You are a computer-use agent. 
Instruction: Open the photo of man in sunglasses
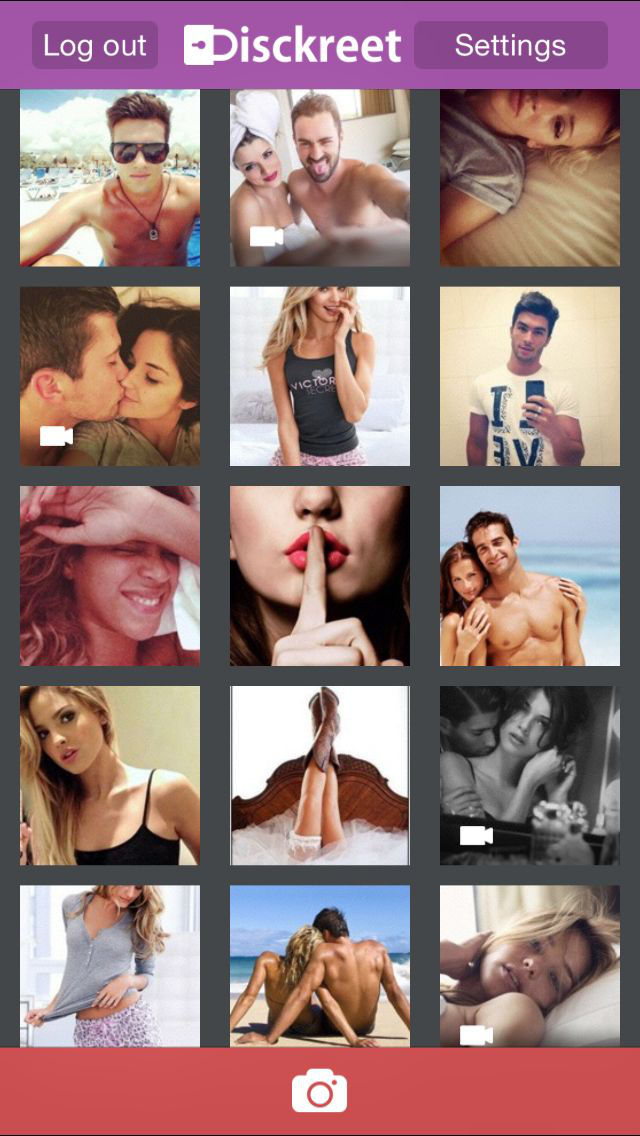[110, 178]
